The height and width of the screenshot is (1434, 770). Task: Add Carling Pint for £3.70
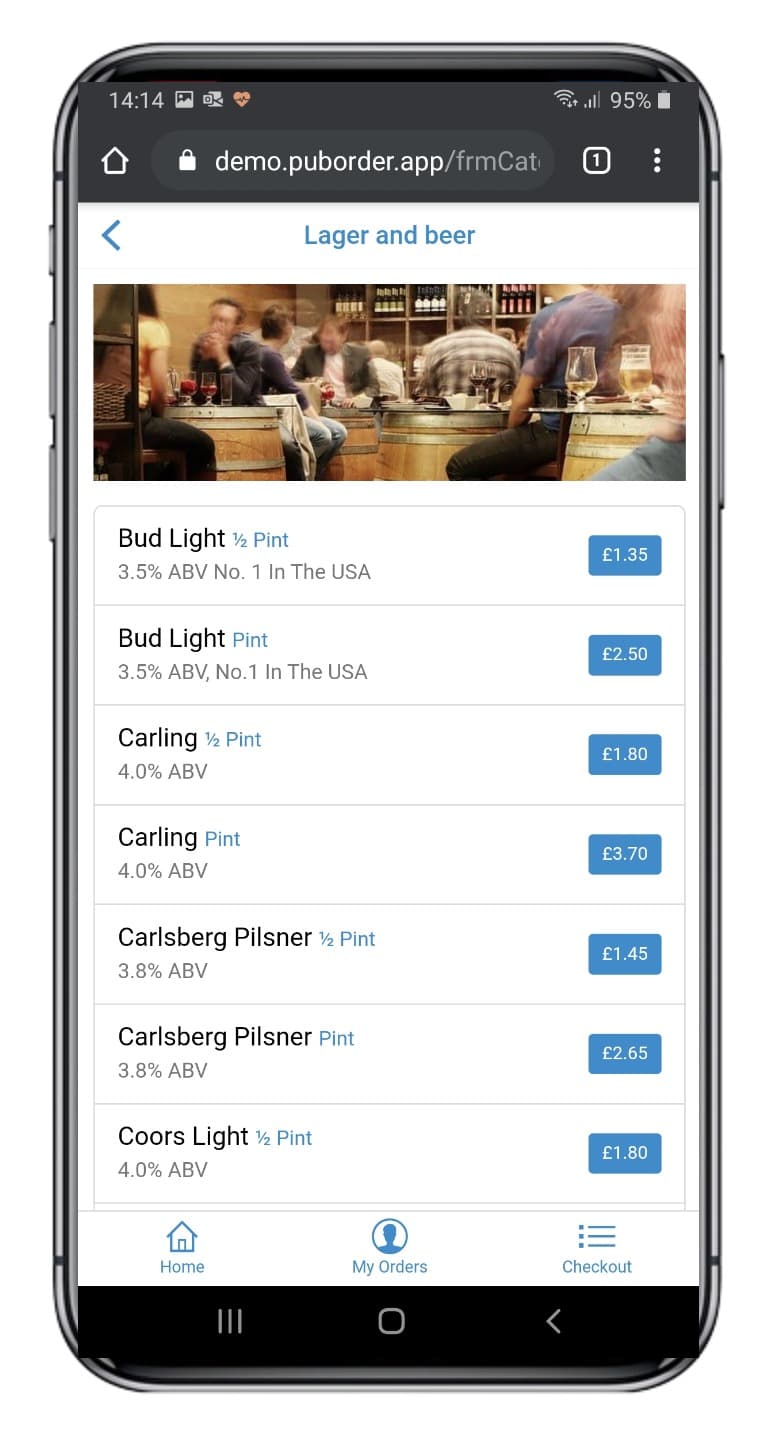[x=624, y=854]
